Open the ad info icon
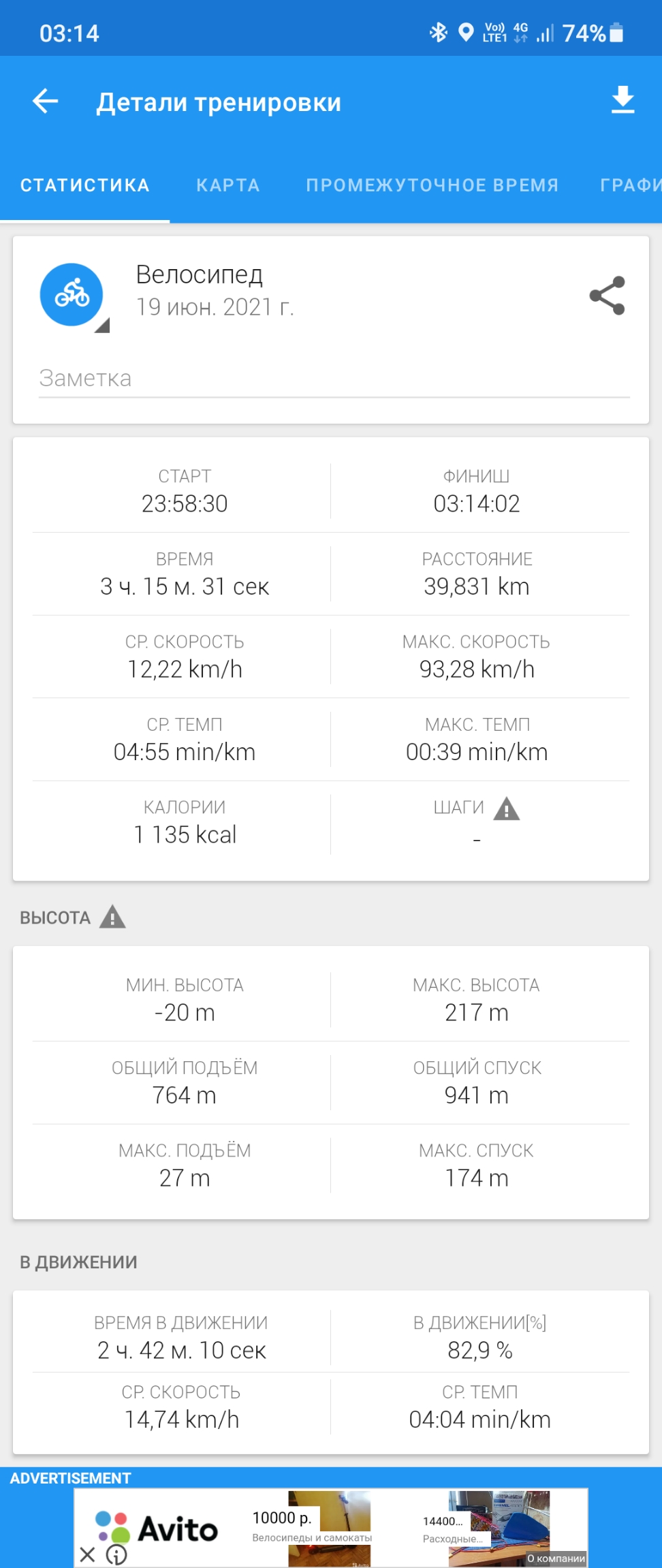 [117, 1554]
